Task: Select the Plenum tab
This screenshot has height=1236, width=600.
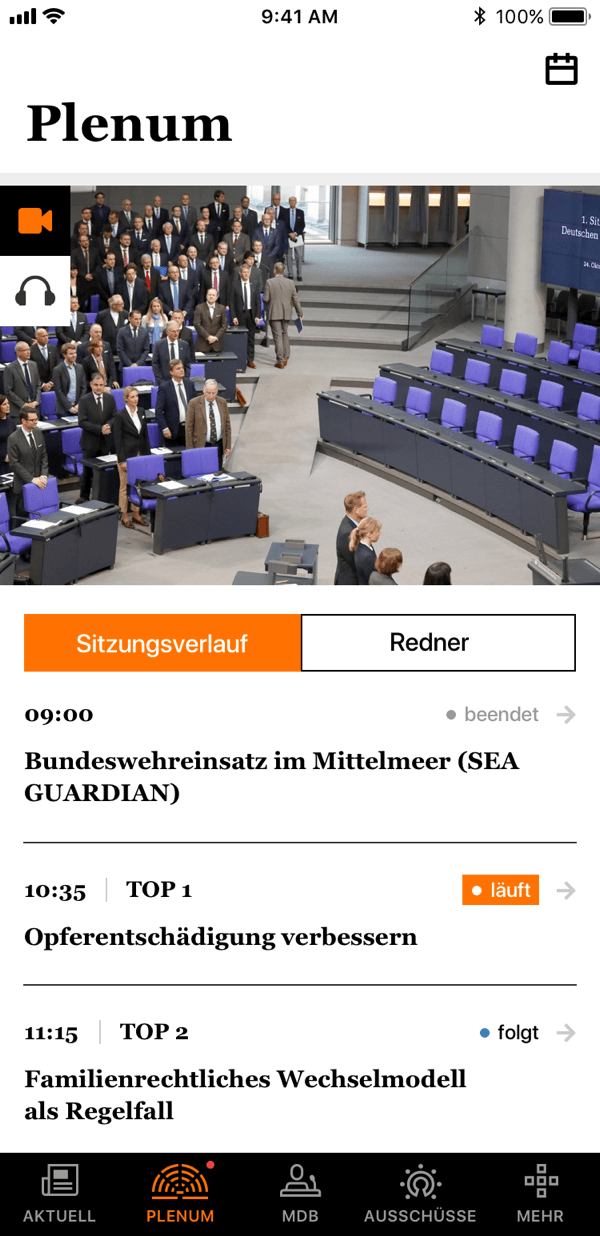Action: pos(180,1194)
